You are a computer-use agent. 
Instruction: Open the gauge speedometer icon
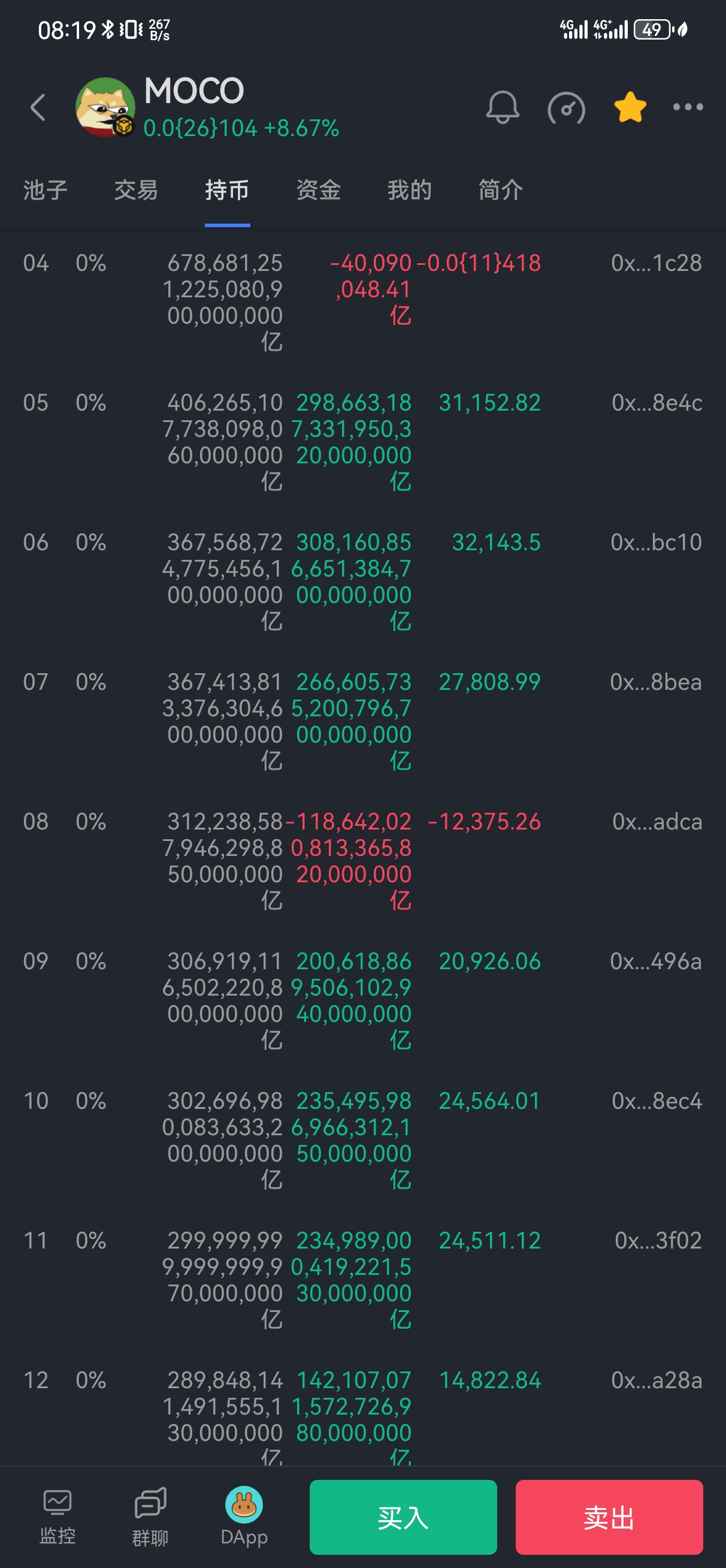pyautogui.click(x=566, y=108)
